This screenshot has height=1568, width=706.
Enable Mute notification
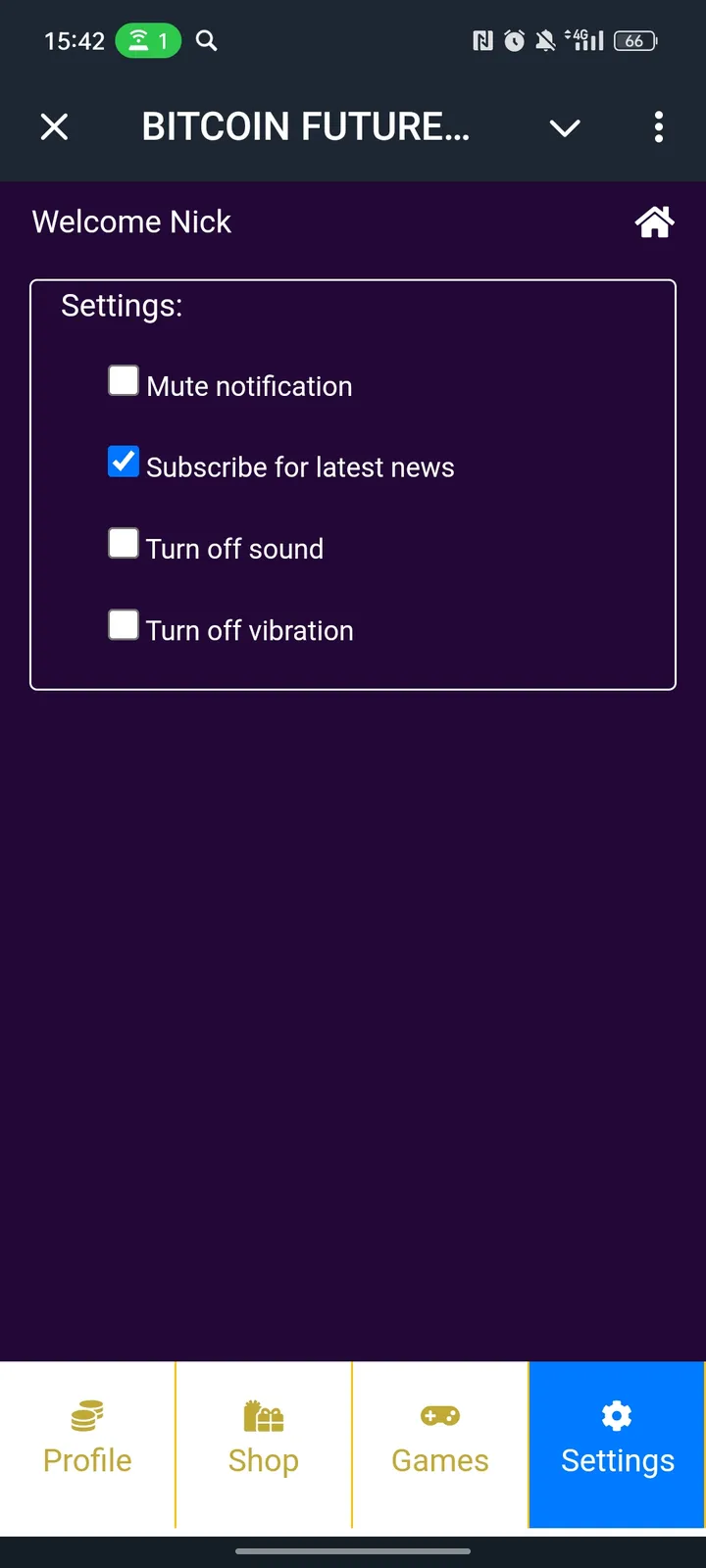pyautogui.click(x=124, y=380)
